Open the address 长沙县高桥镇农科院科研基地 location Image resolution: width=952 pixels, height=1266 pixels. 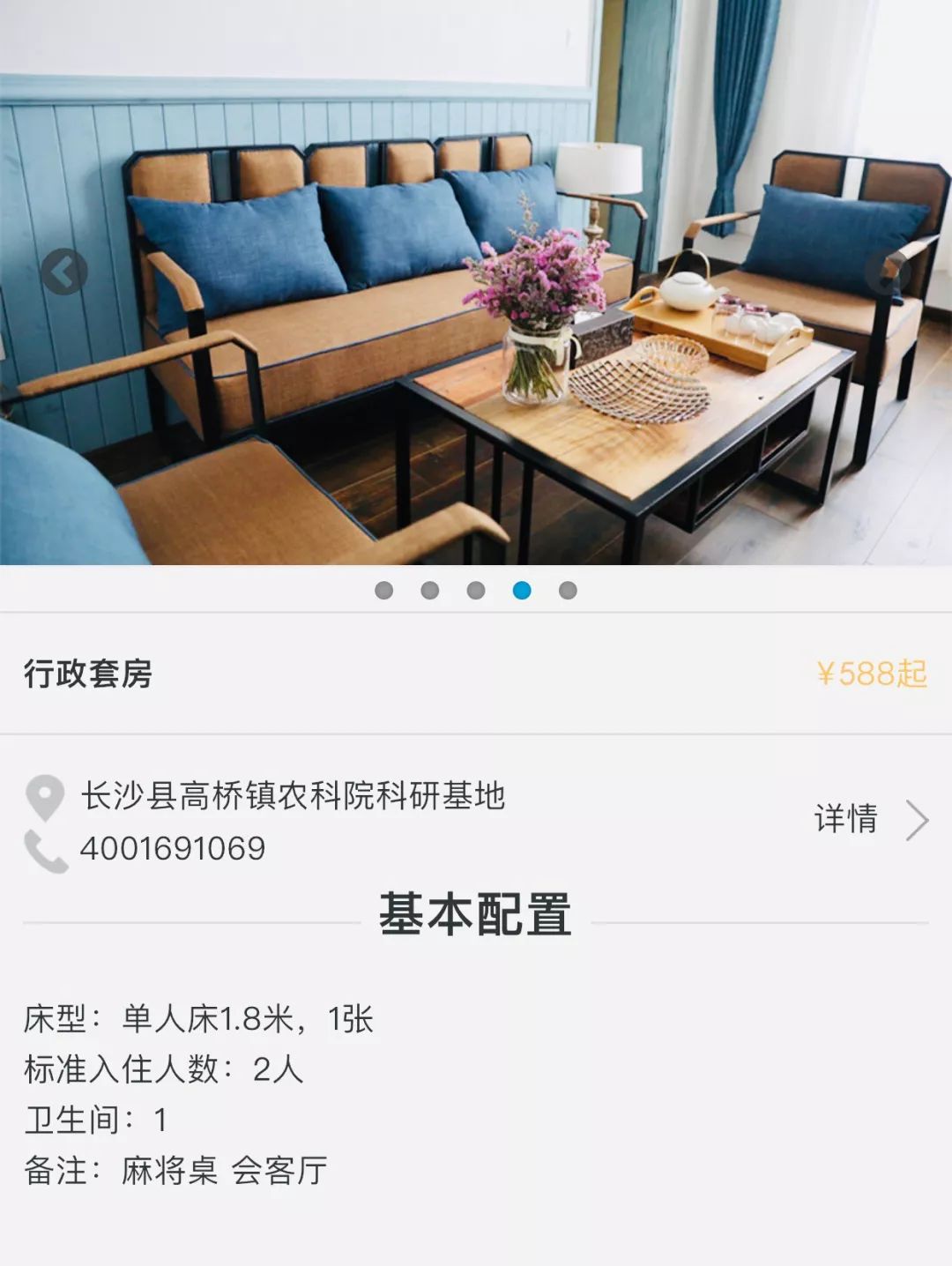click(292, 796)
